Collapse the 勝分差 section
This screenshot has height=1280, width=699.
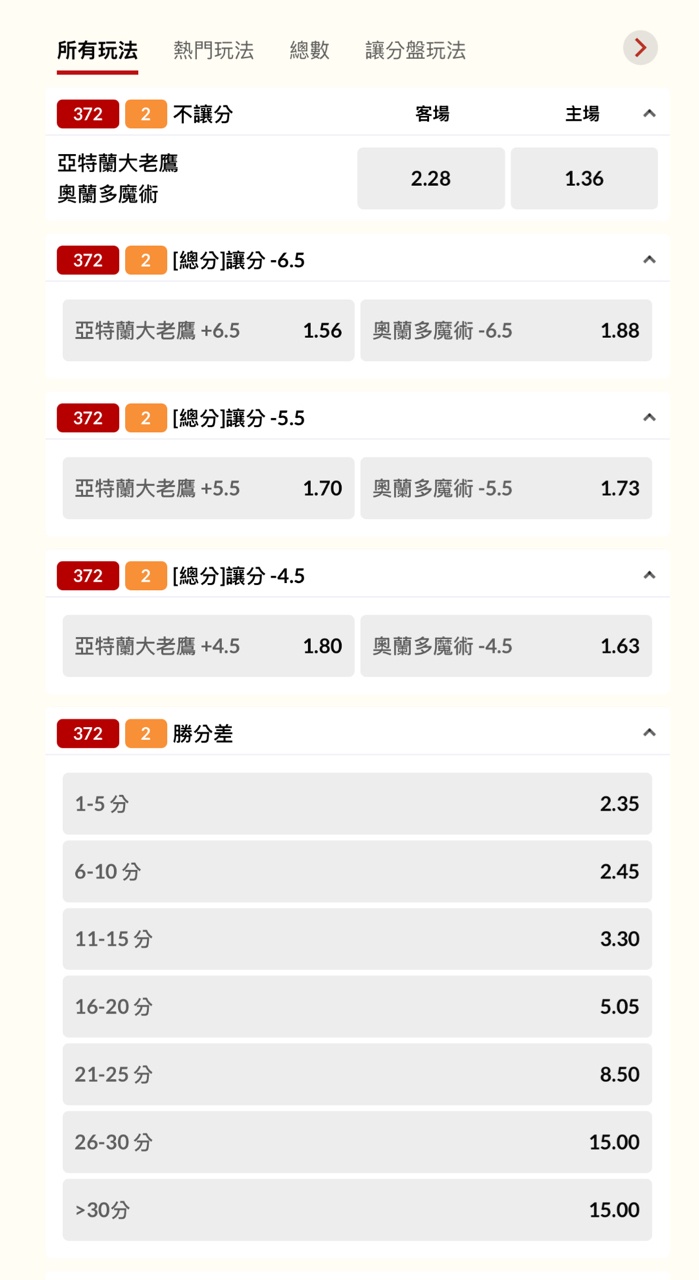coord(649,733)
